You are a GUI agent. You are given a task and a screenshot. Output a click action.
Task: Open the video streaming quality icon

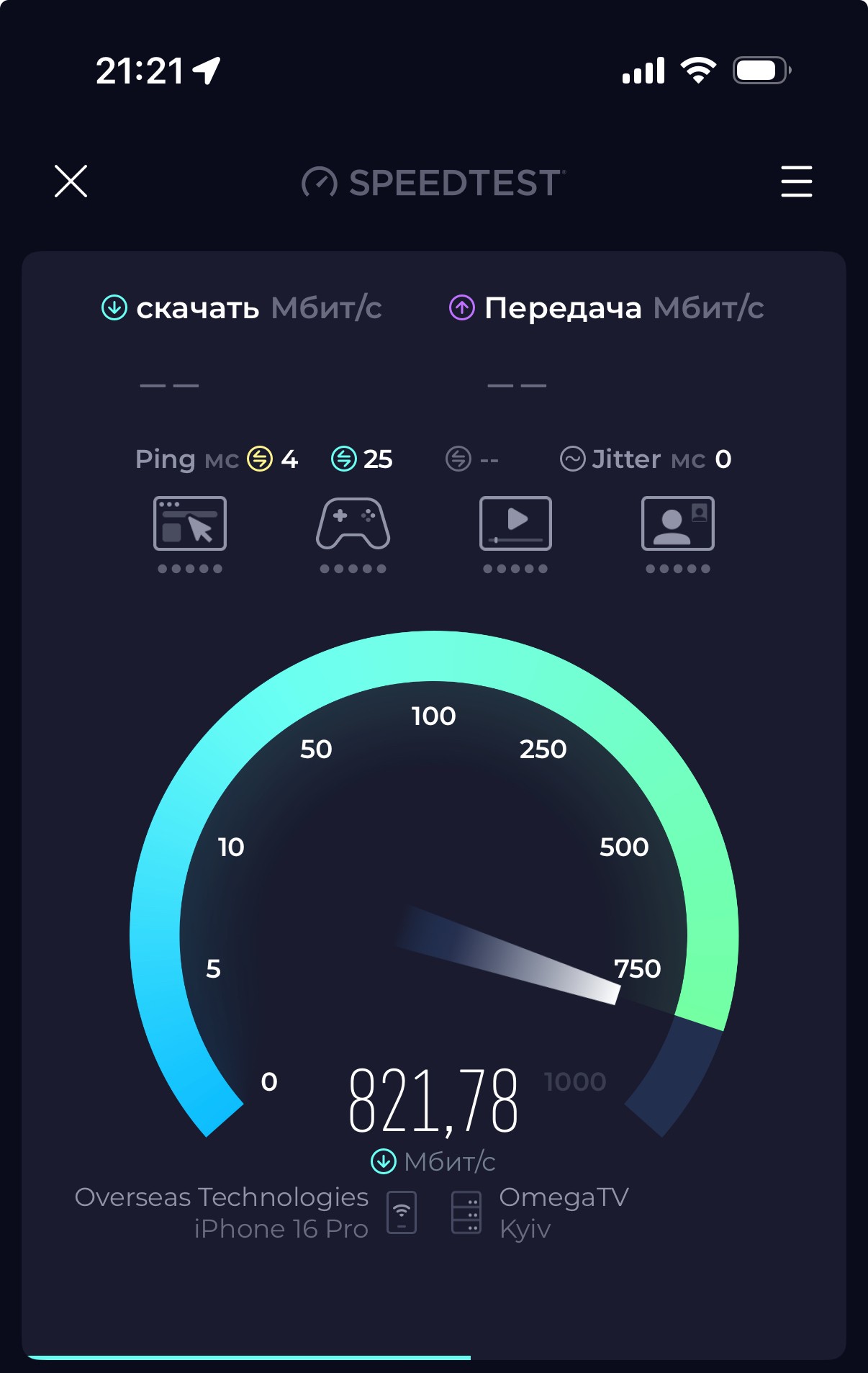pos(515,524)
